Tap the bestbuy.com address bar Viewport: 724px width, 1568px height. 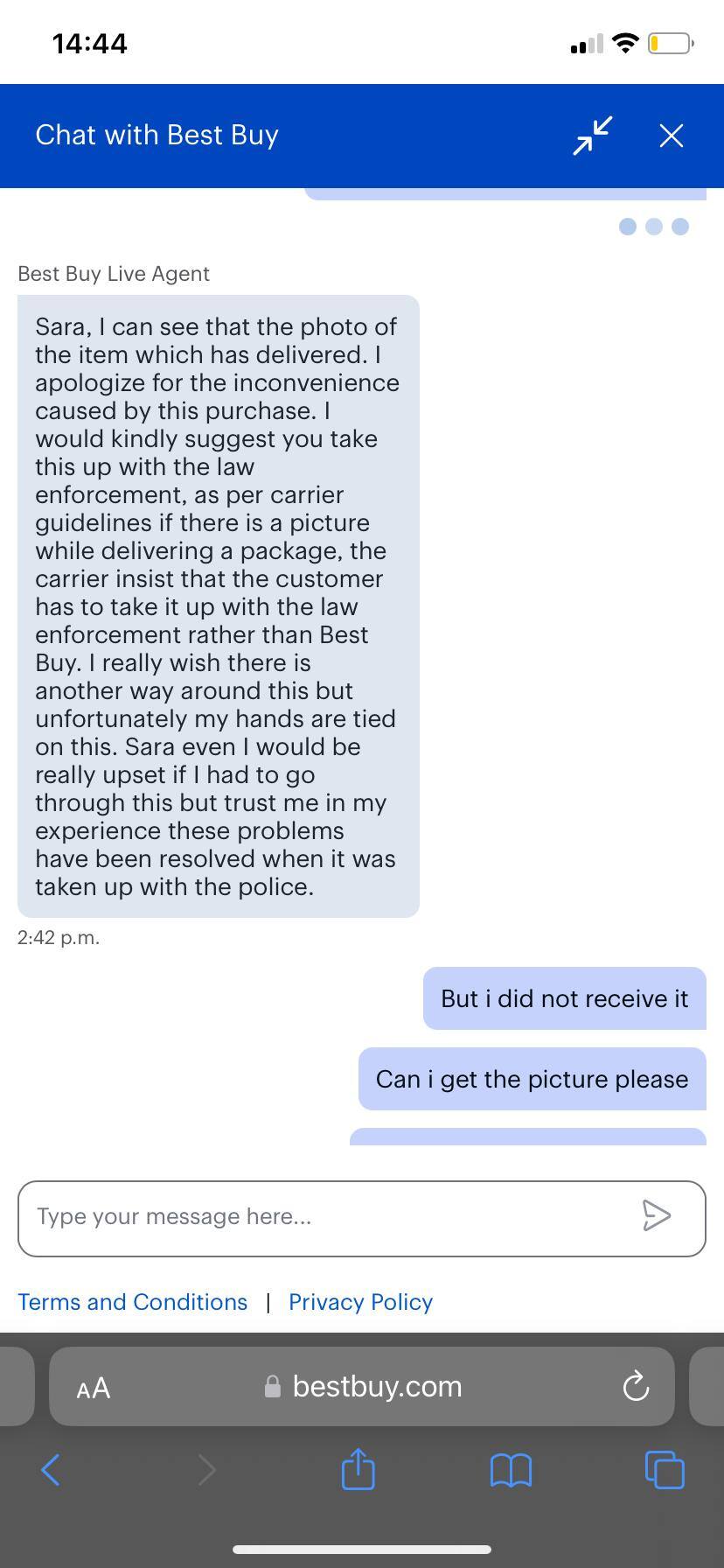[378, 1386]
